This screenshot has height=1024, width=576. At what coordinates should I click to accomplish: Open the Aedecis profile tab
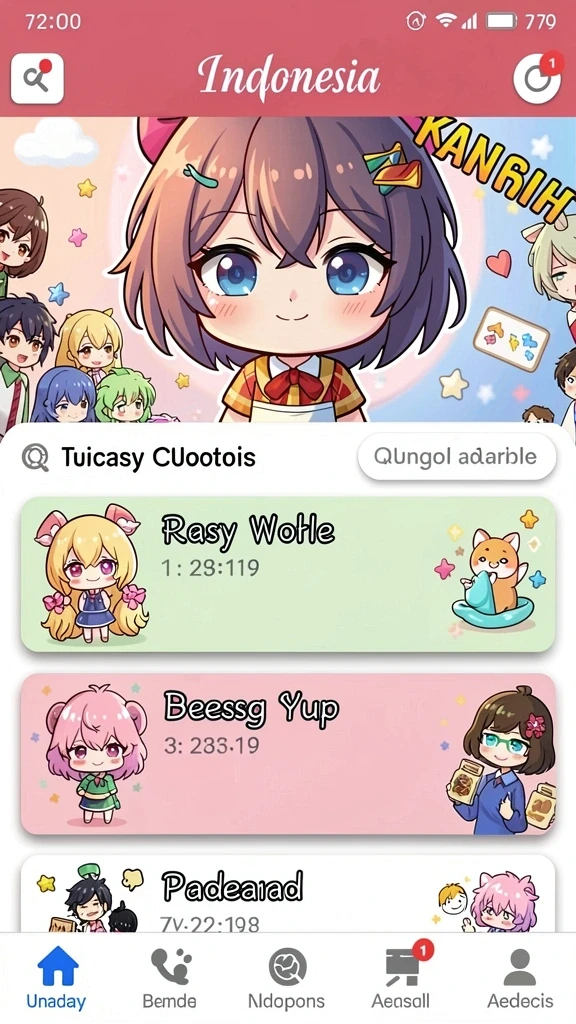tap(520, 978)
